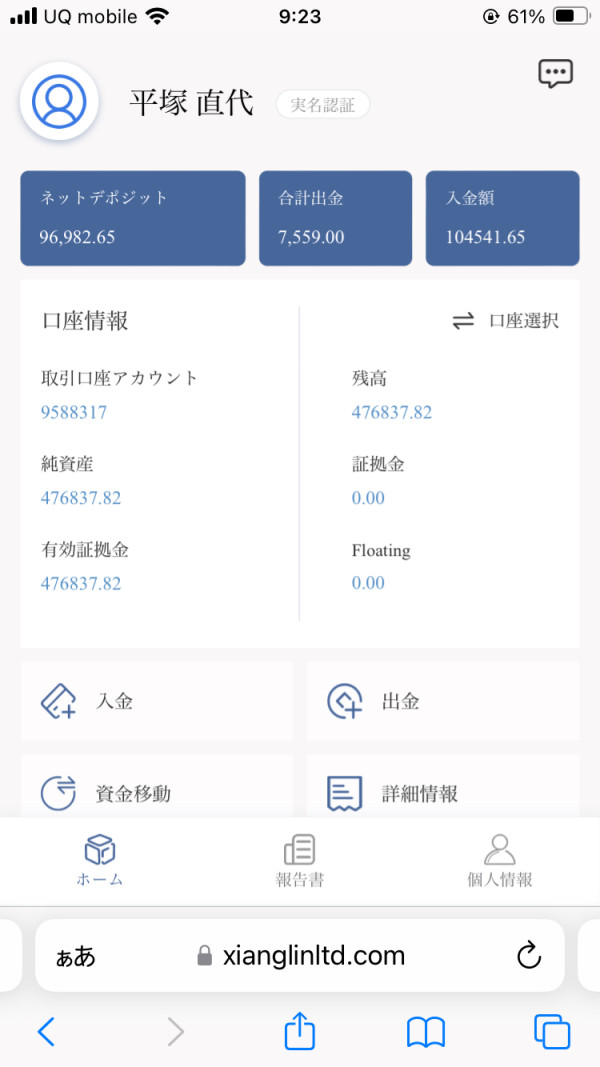600x1067 pixels.
Task: Switch to the 個人情報 tab
Action: pyautogui.click(x=500, y=861)
